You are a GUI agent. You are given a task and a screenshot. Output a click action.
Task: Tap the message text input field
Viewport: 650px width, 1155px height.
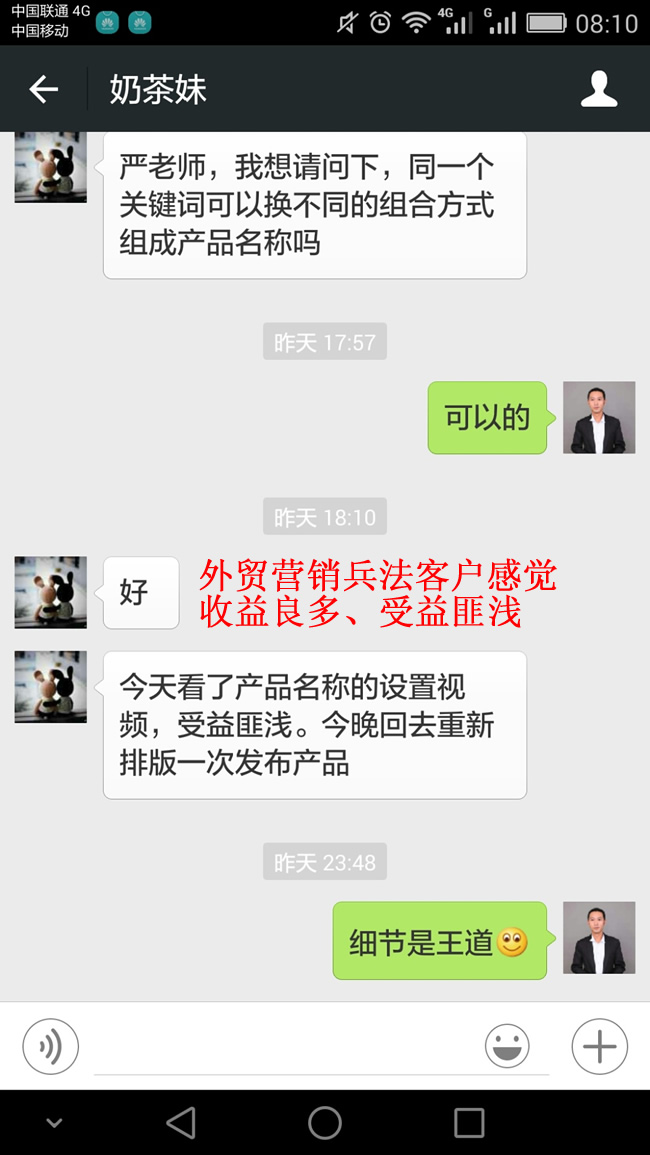click(280, 1048)
